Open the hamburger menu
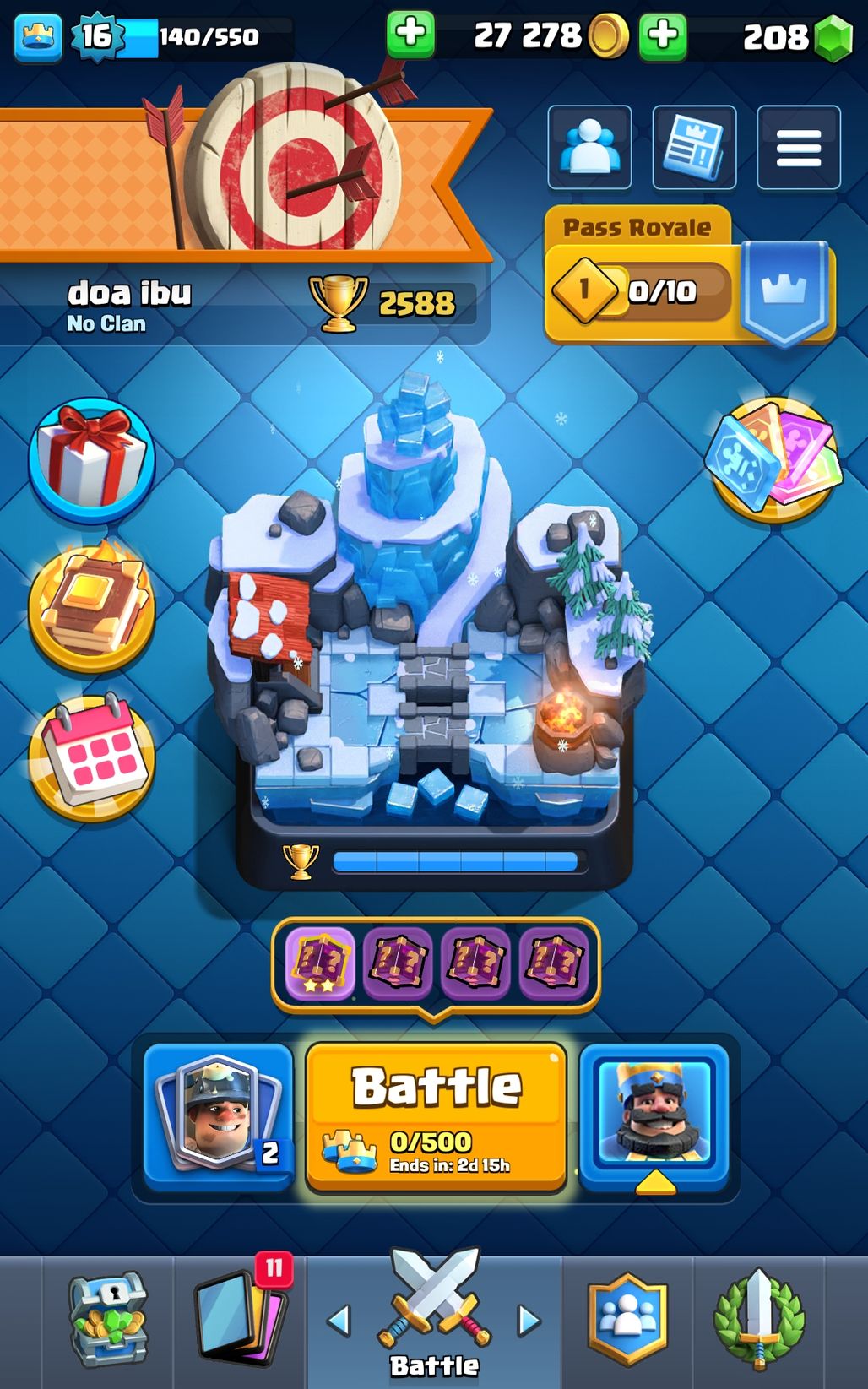This screenshot has width=868, height=1389. tap(798, 147)
